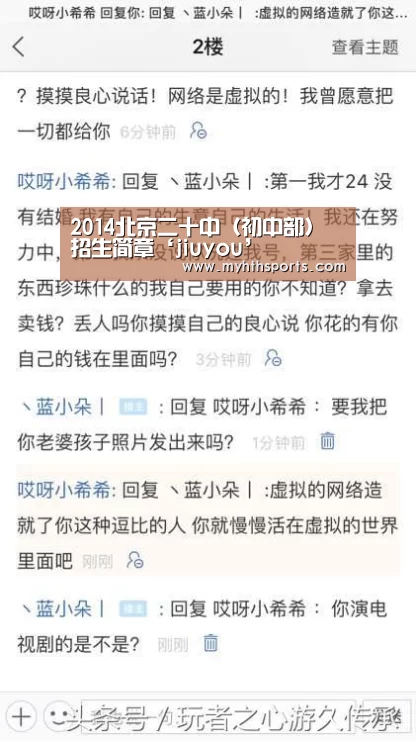Focus the reply text box at bottom
The height and width of the screenshot is (742, 416).
click(218, 716)
